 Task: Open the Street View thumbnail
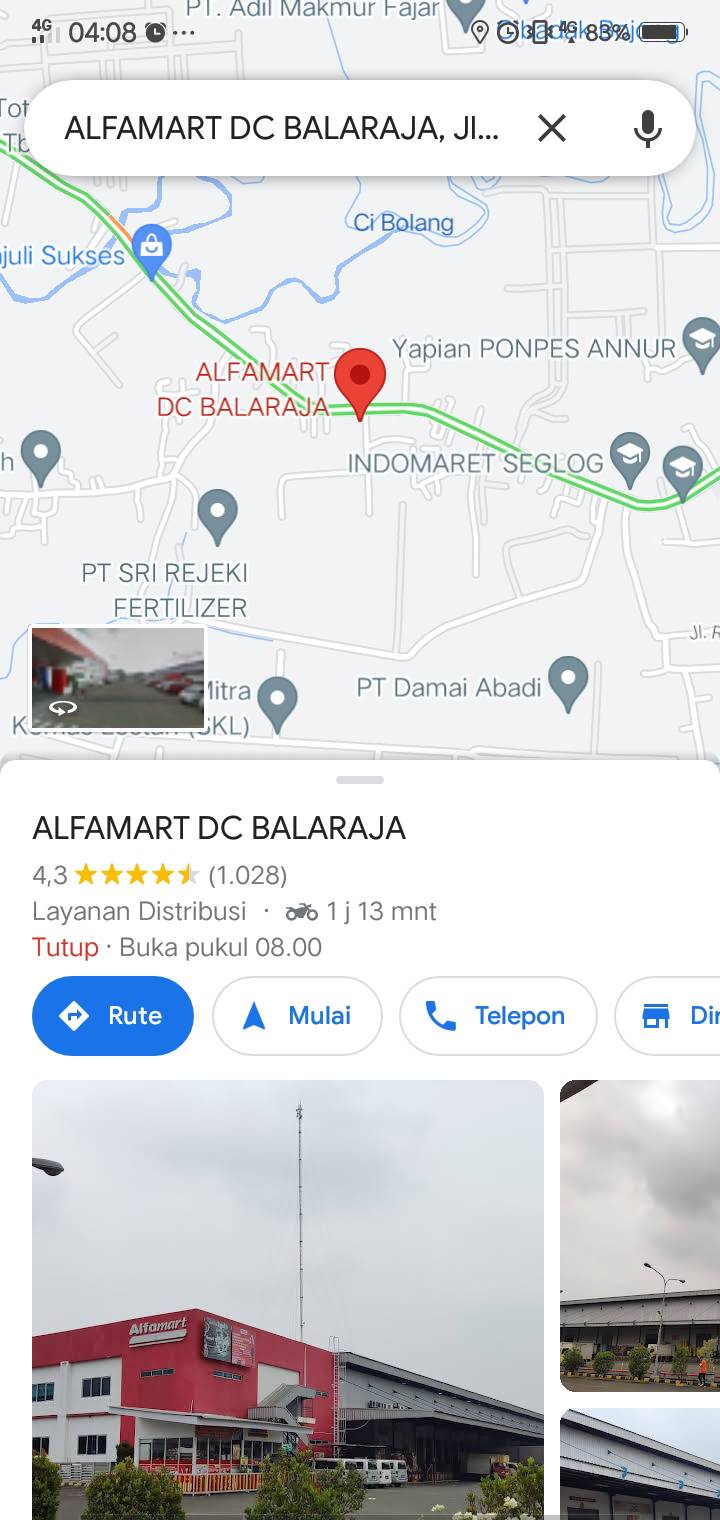[x=118, y=678]
